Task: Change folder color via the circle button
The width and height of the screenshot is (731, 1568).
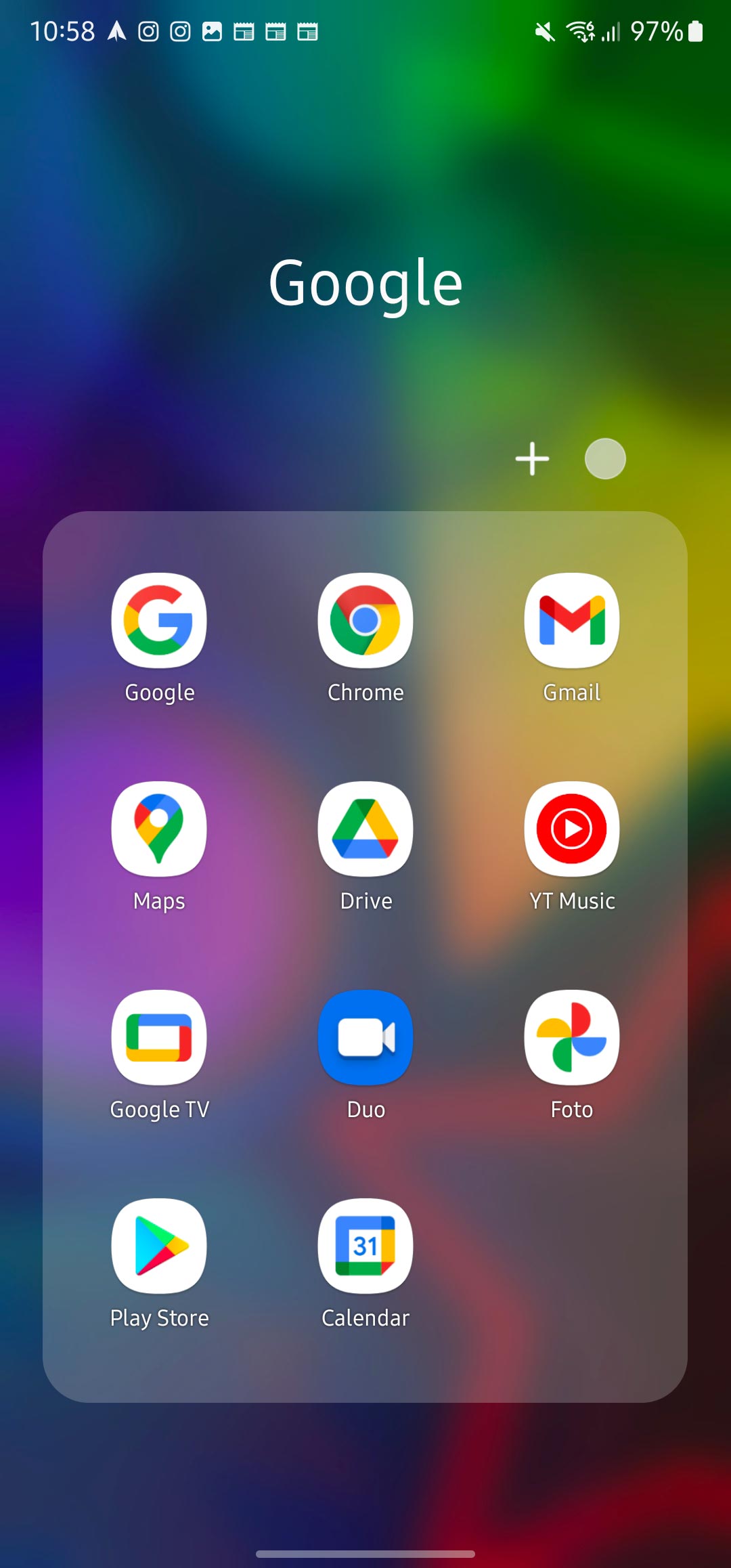Action: coord(605,459)
